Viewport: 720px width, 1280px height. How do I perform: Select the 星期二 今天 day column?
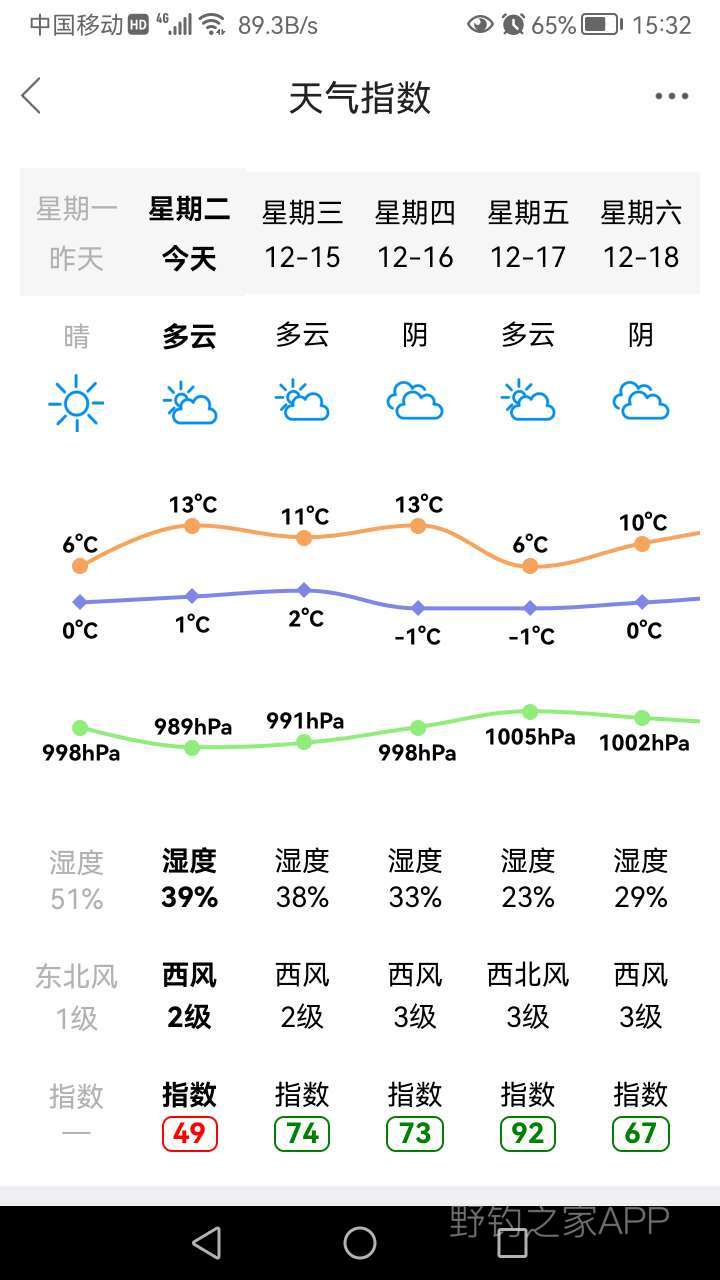(189, 233)
